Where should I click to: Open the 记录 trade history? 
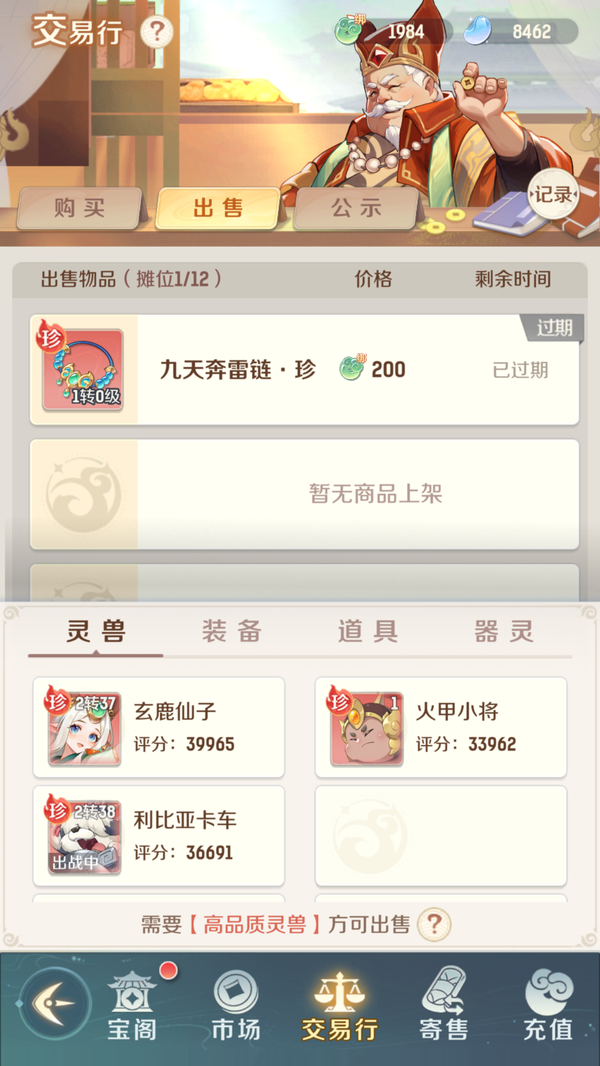[x=552, y=194]
